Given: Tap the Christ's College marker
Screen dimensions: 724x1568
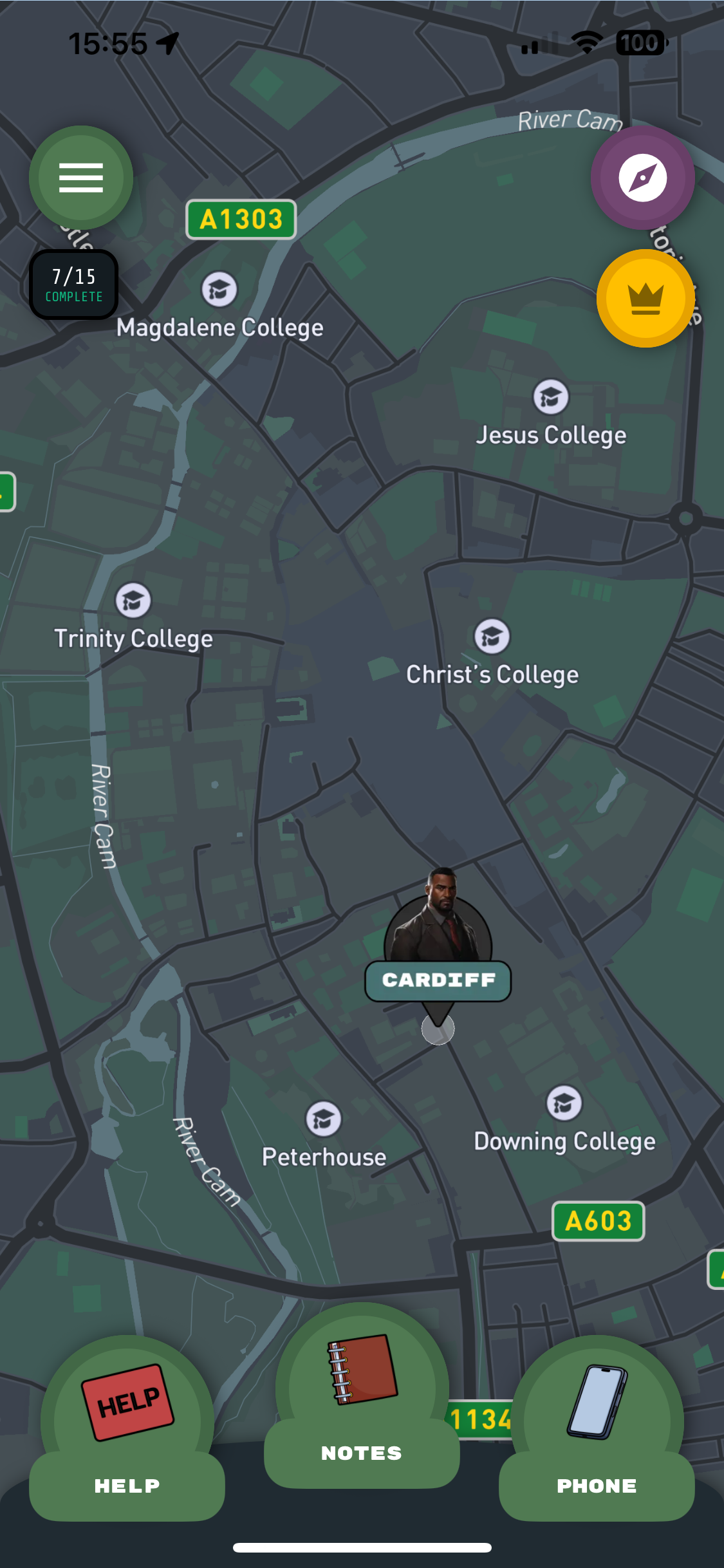Looking at the screenshot, I should 492,637.
